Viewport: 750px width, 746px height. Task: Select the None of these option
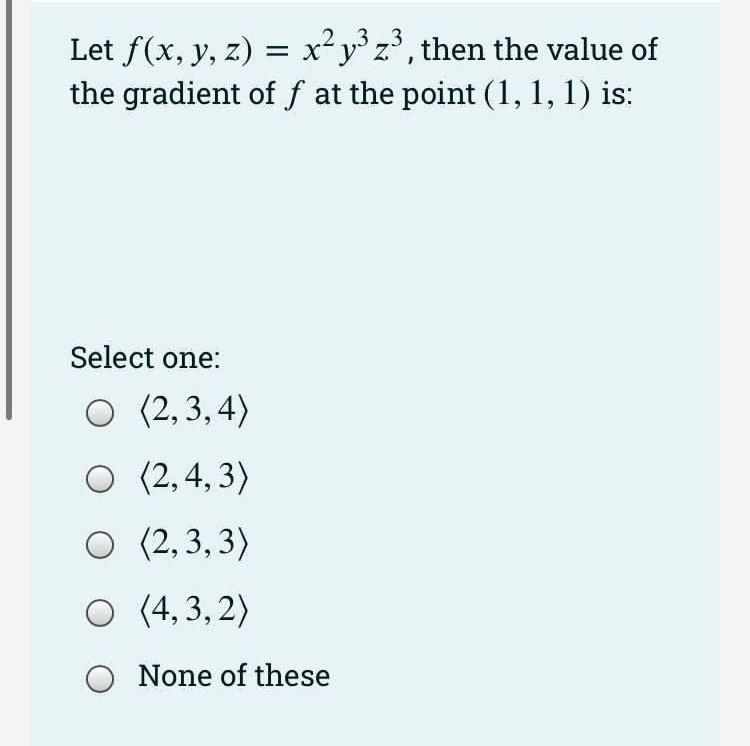coord(99,679)
